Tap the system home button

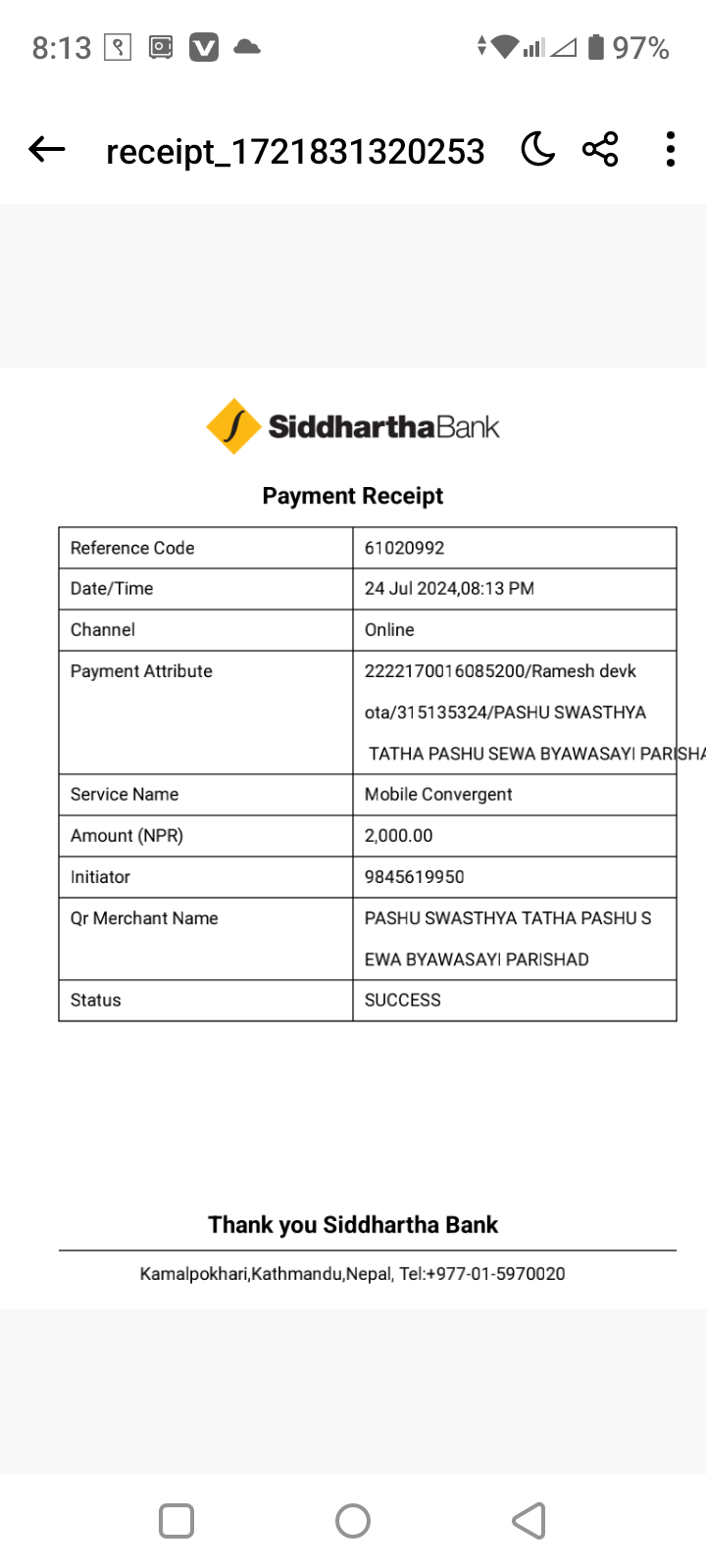[353, 1521]
